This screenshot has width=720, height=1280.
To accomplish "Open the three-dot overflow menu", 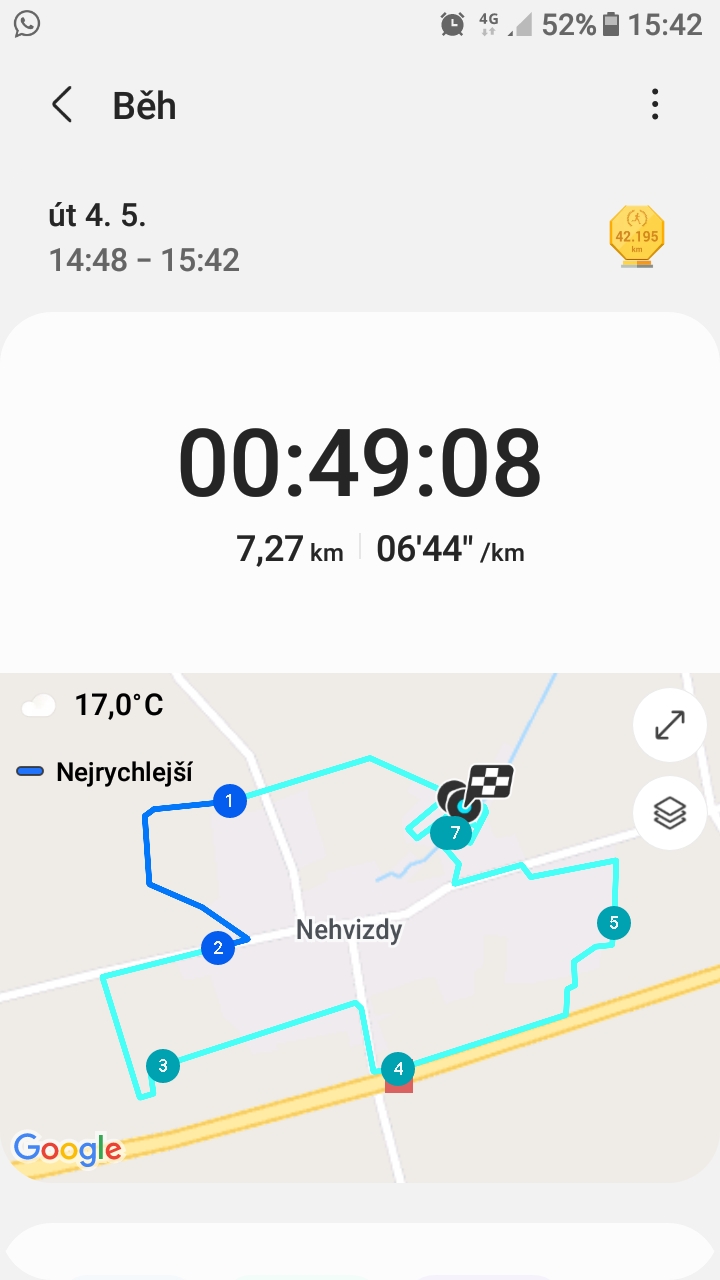I will [655, 104].
